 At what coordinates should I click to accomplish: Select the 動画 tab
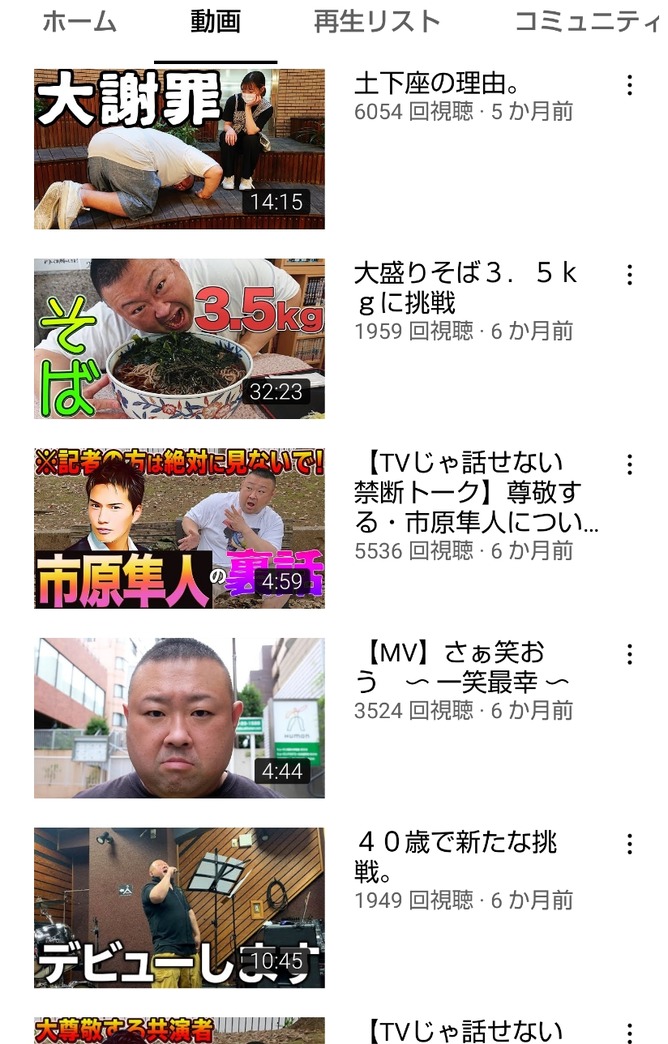215,22
